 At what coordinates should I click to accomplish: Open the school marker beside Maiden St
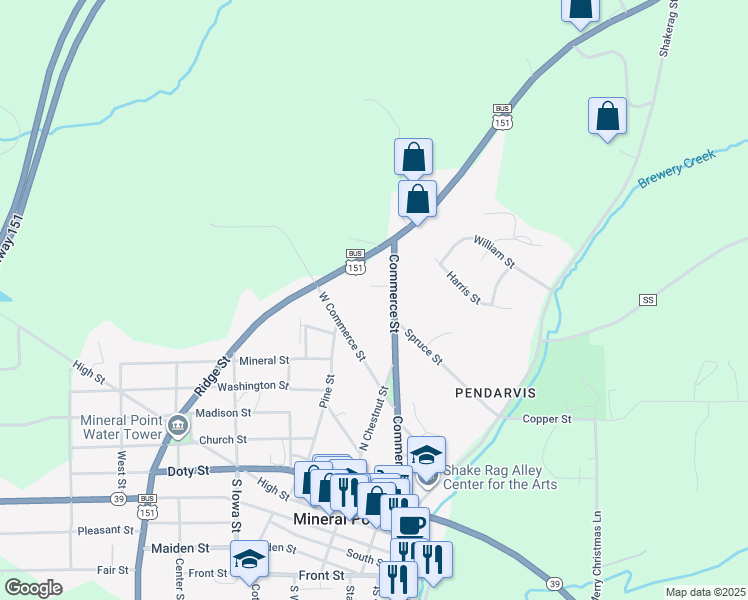click(249, 561)
